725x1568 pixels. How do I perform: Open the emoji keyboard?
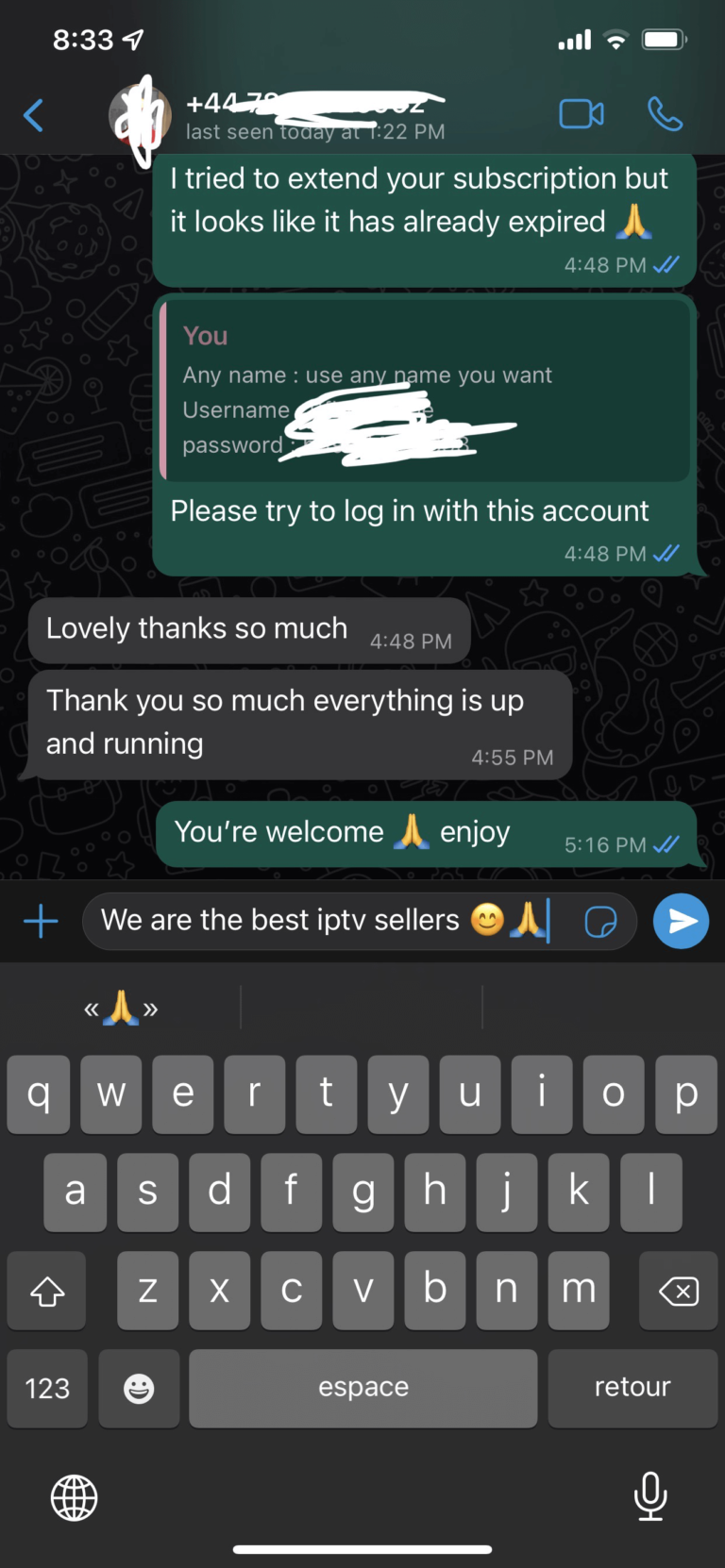pyautogui.click(x=139, y=1388)
